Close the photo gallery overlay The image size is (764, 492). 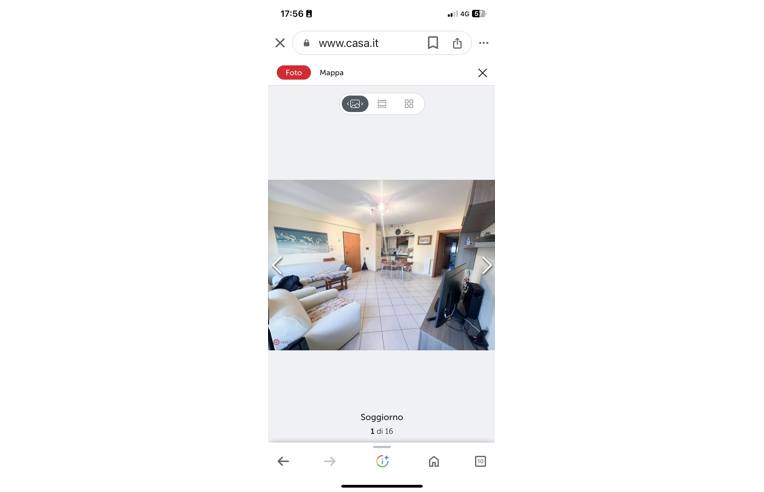tap(482, 73)
